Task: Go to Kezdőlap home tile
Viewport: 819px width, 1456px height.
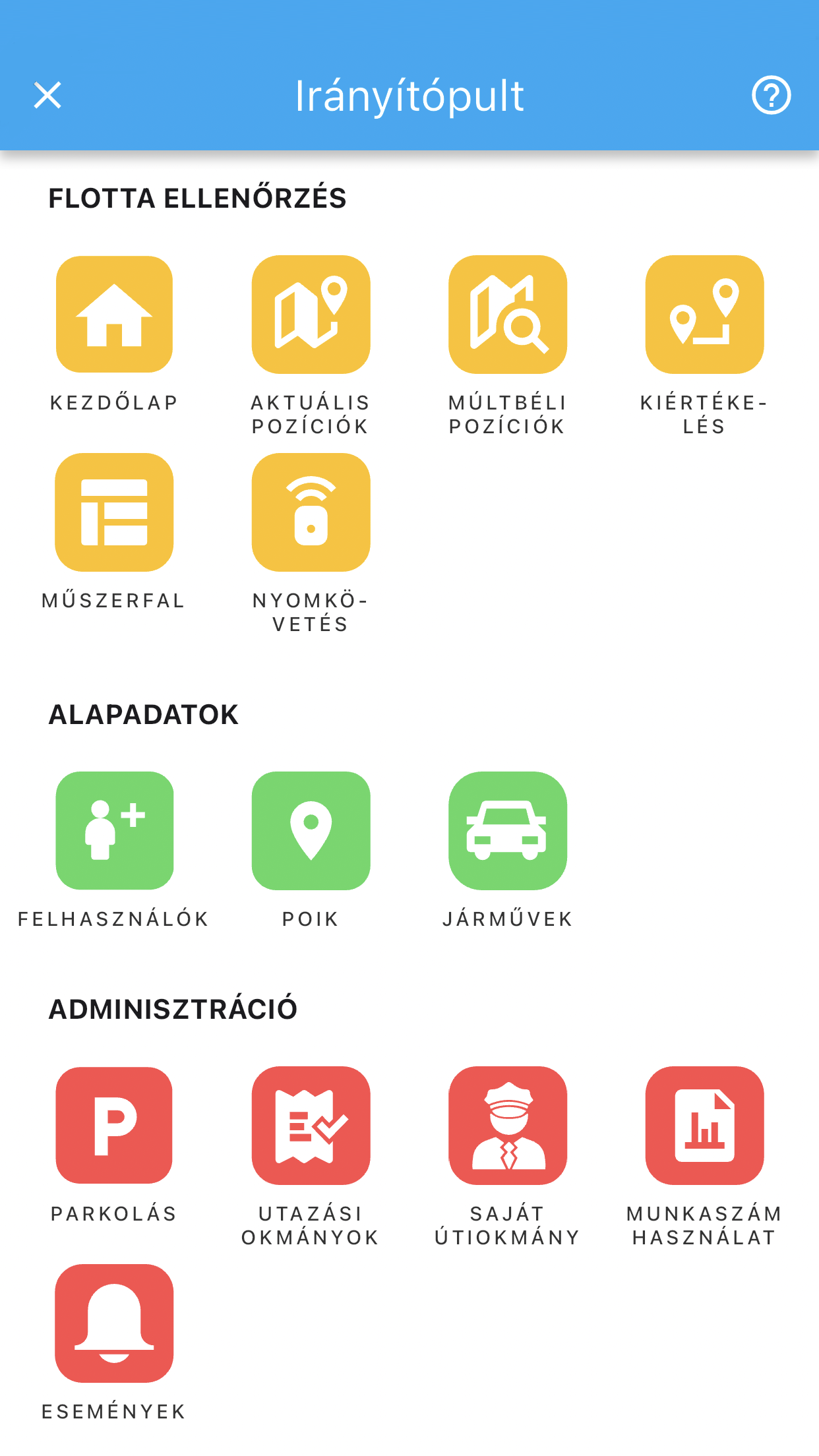Action: [114, 315]
